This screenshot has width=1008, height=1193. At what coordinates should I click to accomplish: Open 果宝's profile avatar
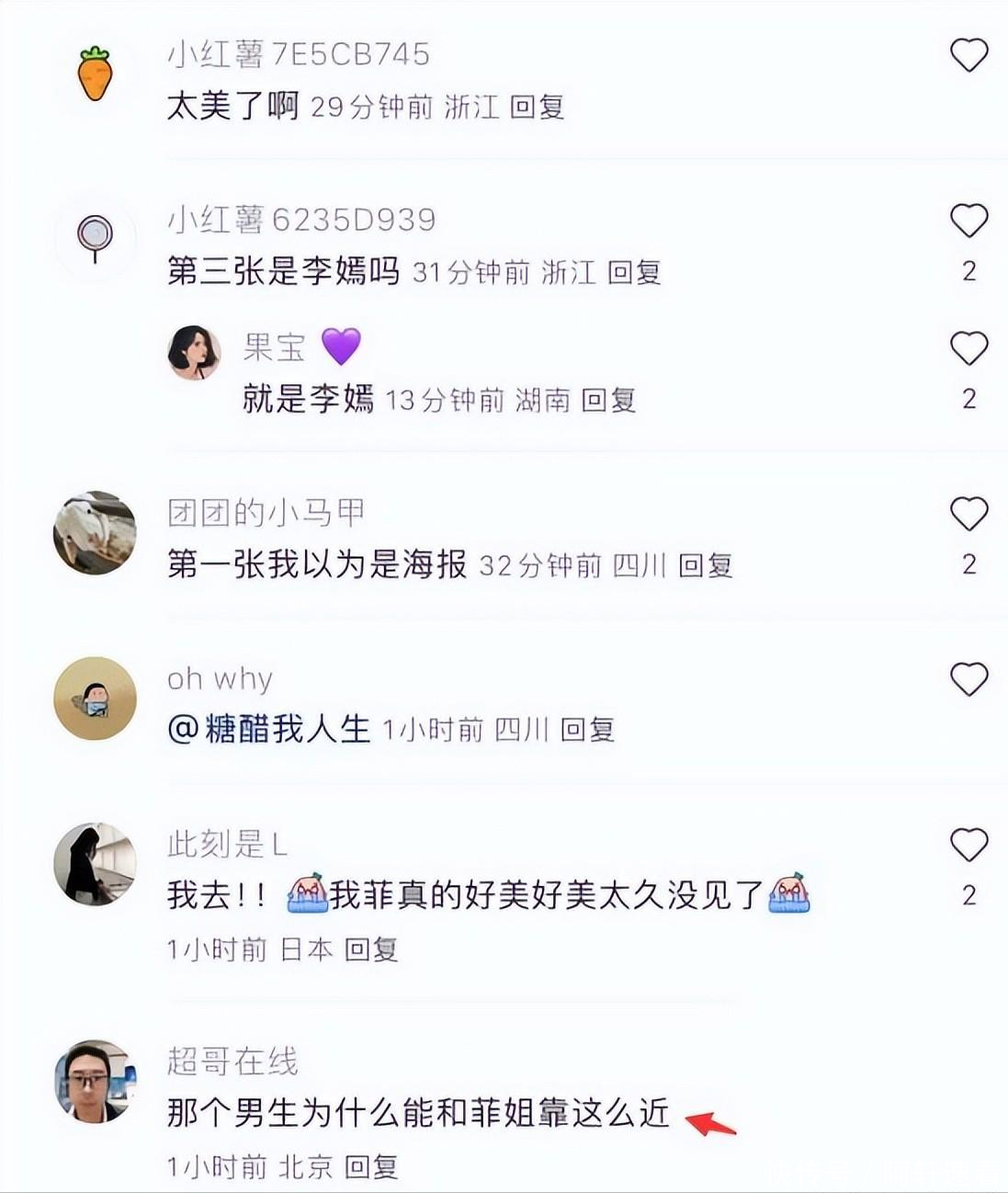194,352
